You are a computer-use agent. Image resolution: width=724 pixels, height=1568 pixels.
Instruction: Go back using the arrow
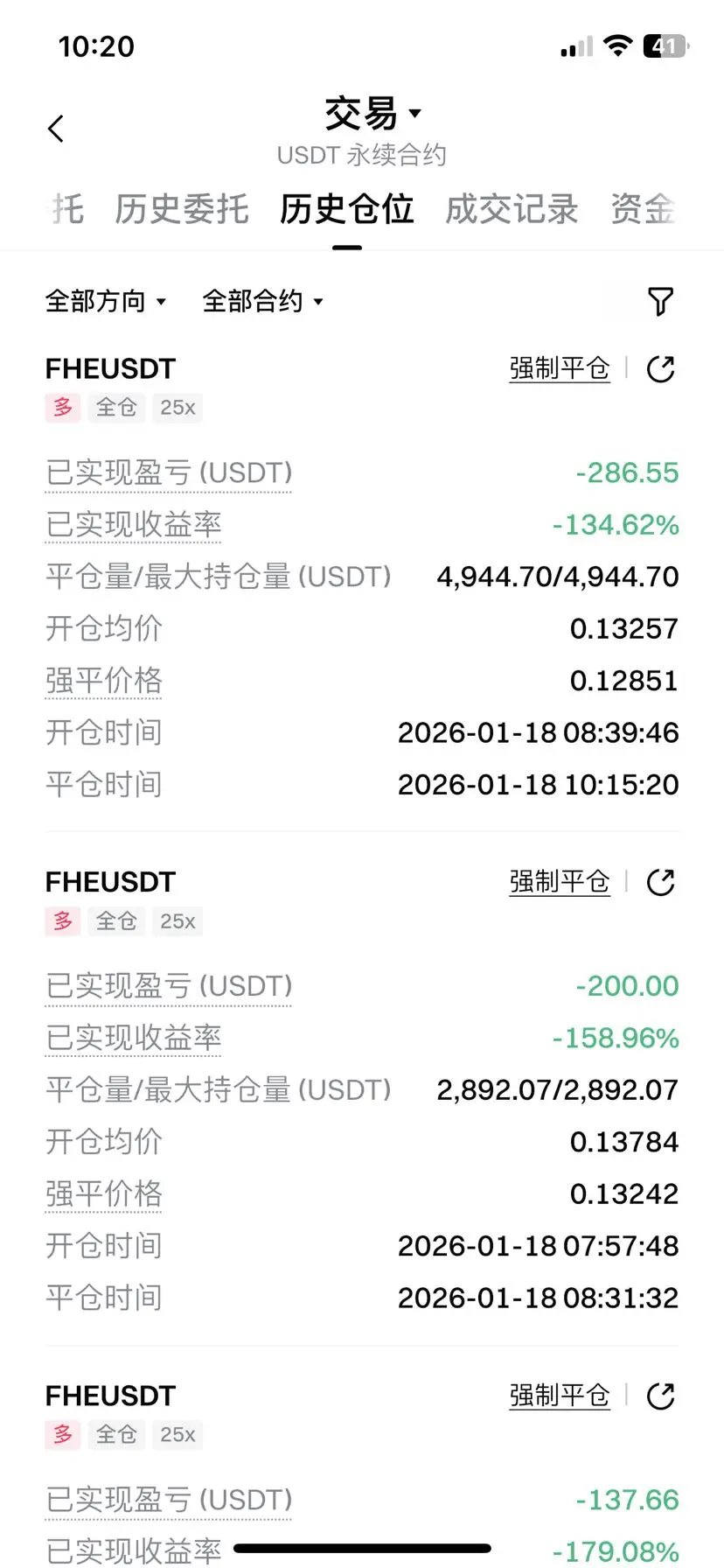click(x=56, y=129)
